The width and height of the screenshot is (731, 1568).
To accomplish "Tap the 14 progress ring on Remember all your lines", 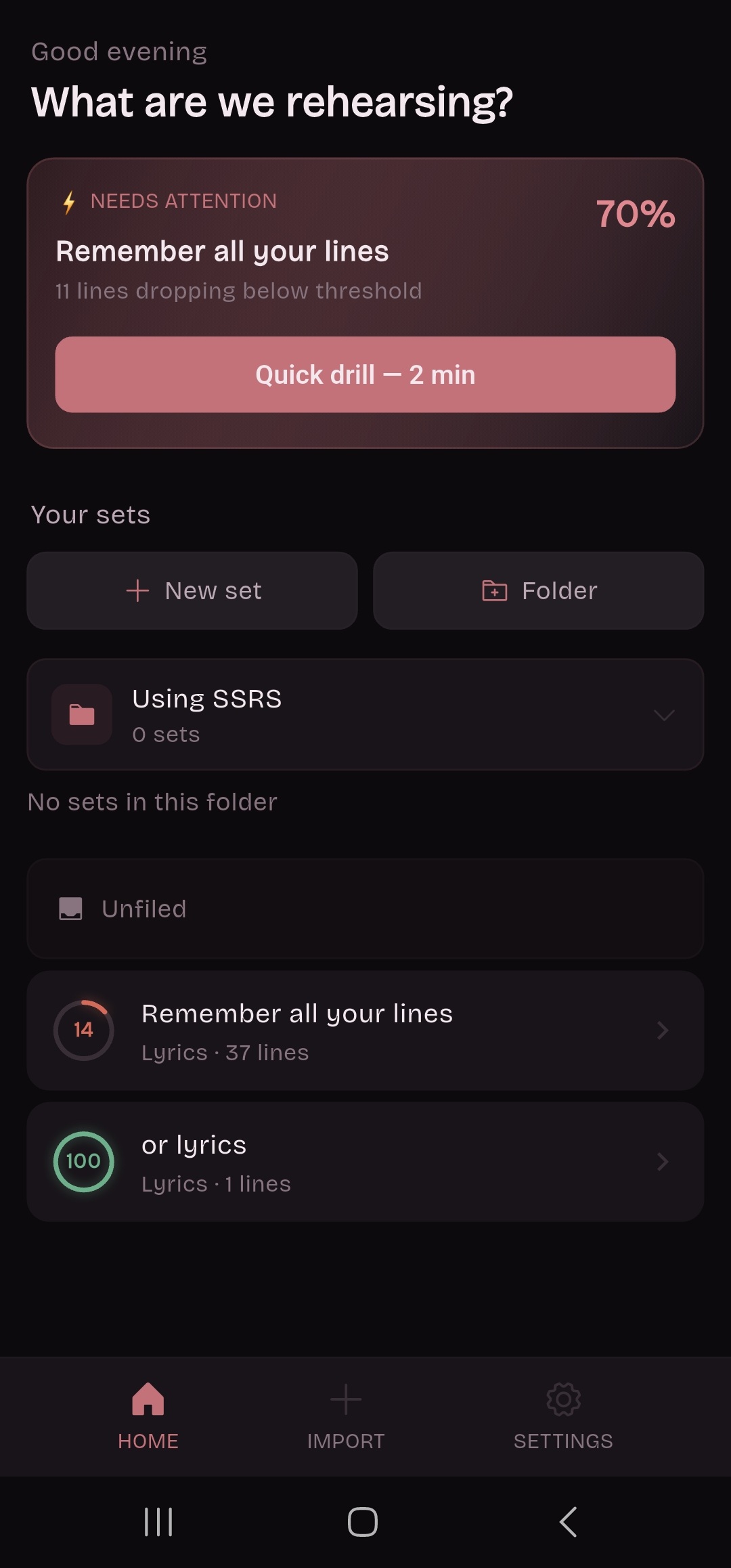I will pos(84,1030).
